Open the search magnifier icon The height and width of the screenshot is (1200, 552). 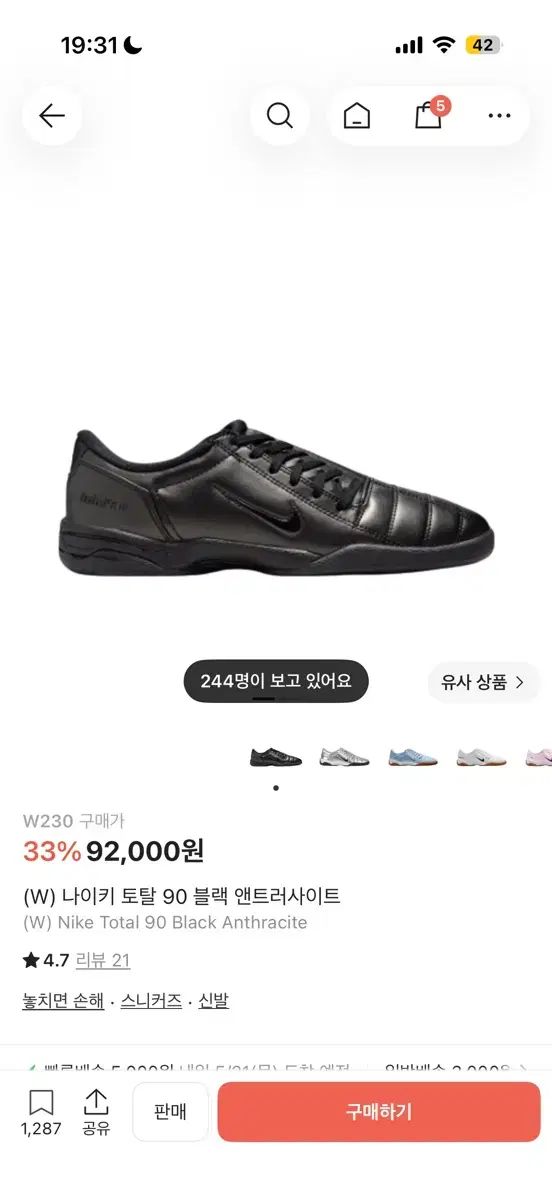point(280,116)
